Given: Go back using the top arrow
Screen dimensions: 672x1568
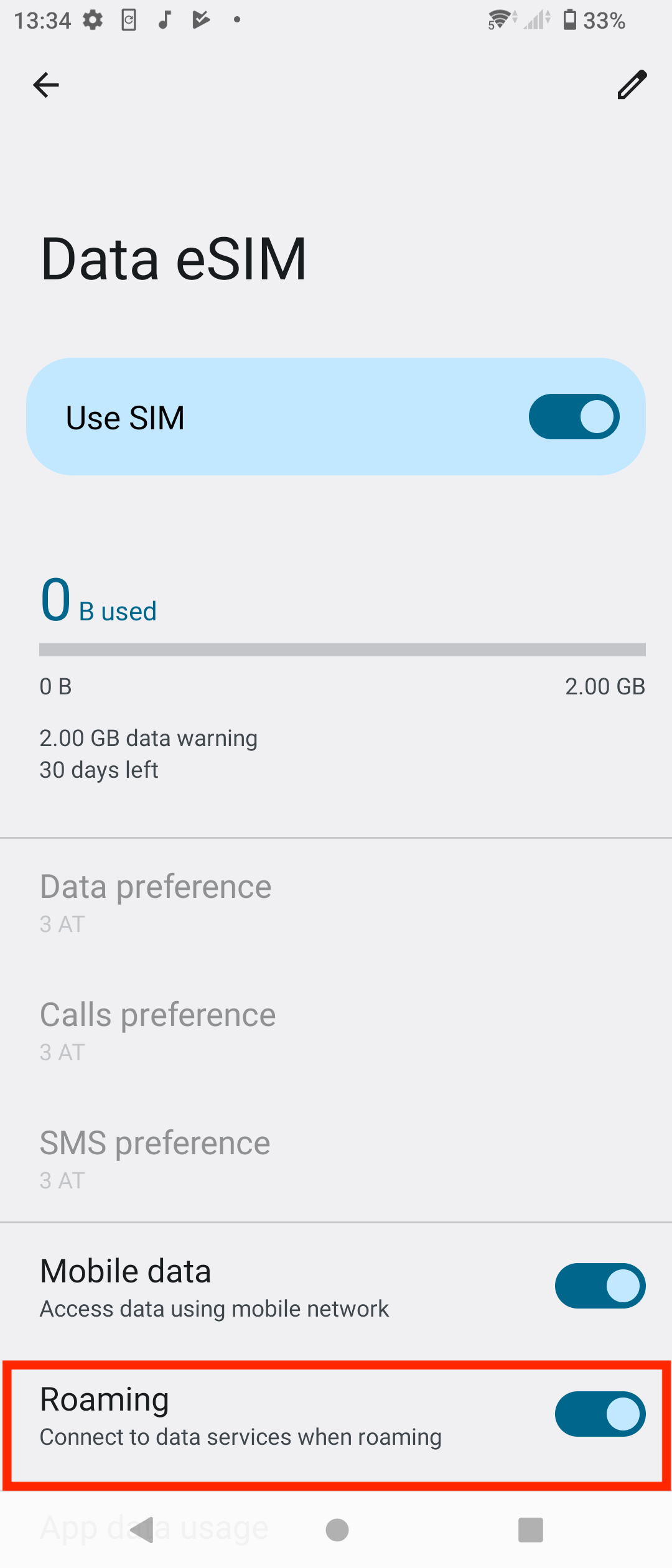Looking at the screenshot, I should pyautogui.click(x=46, y=85).
